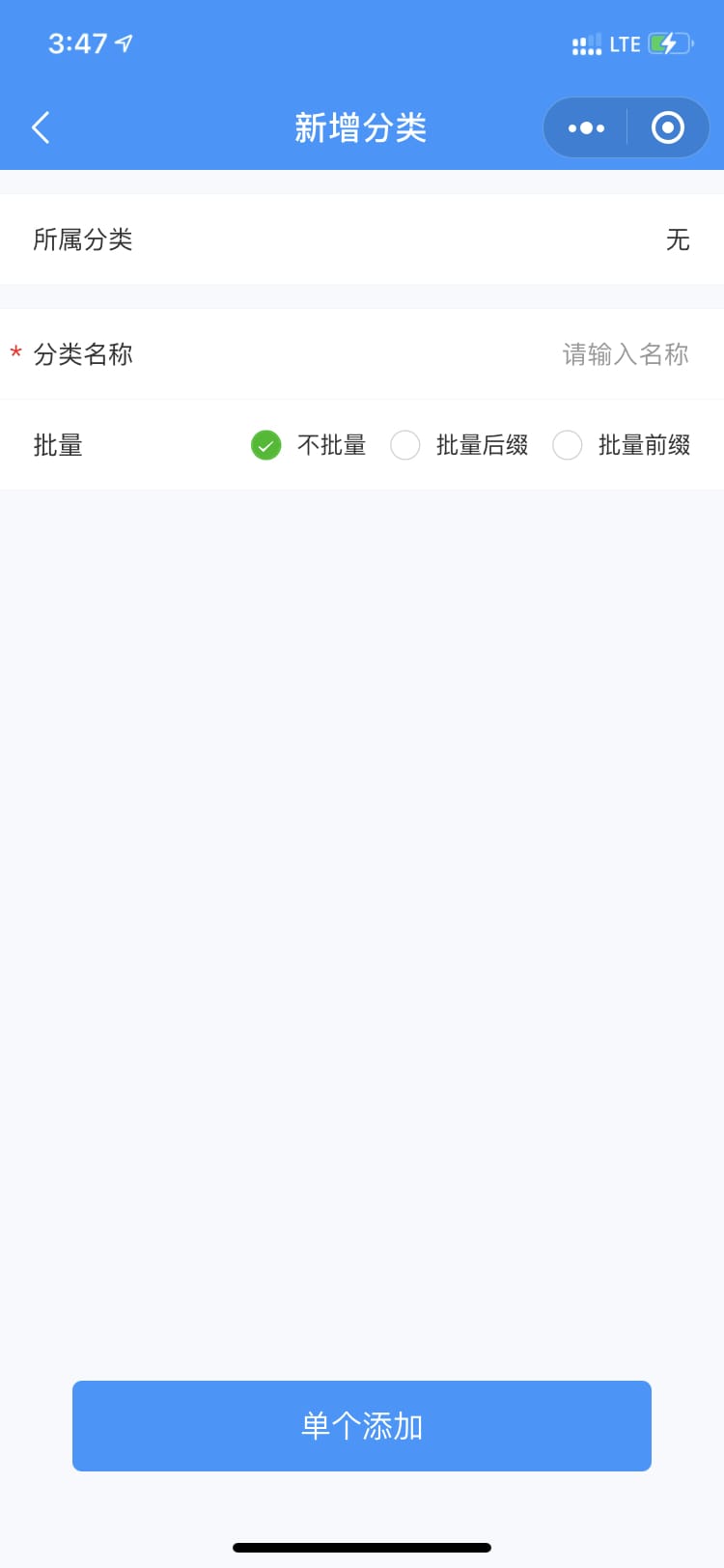Close the mini program via circle icon
The image size is (724, 1568).
667,127
